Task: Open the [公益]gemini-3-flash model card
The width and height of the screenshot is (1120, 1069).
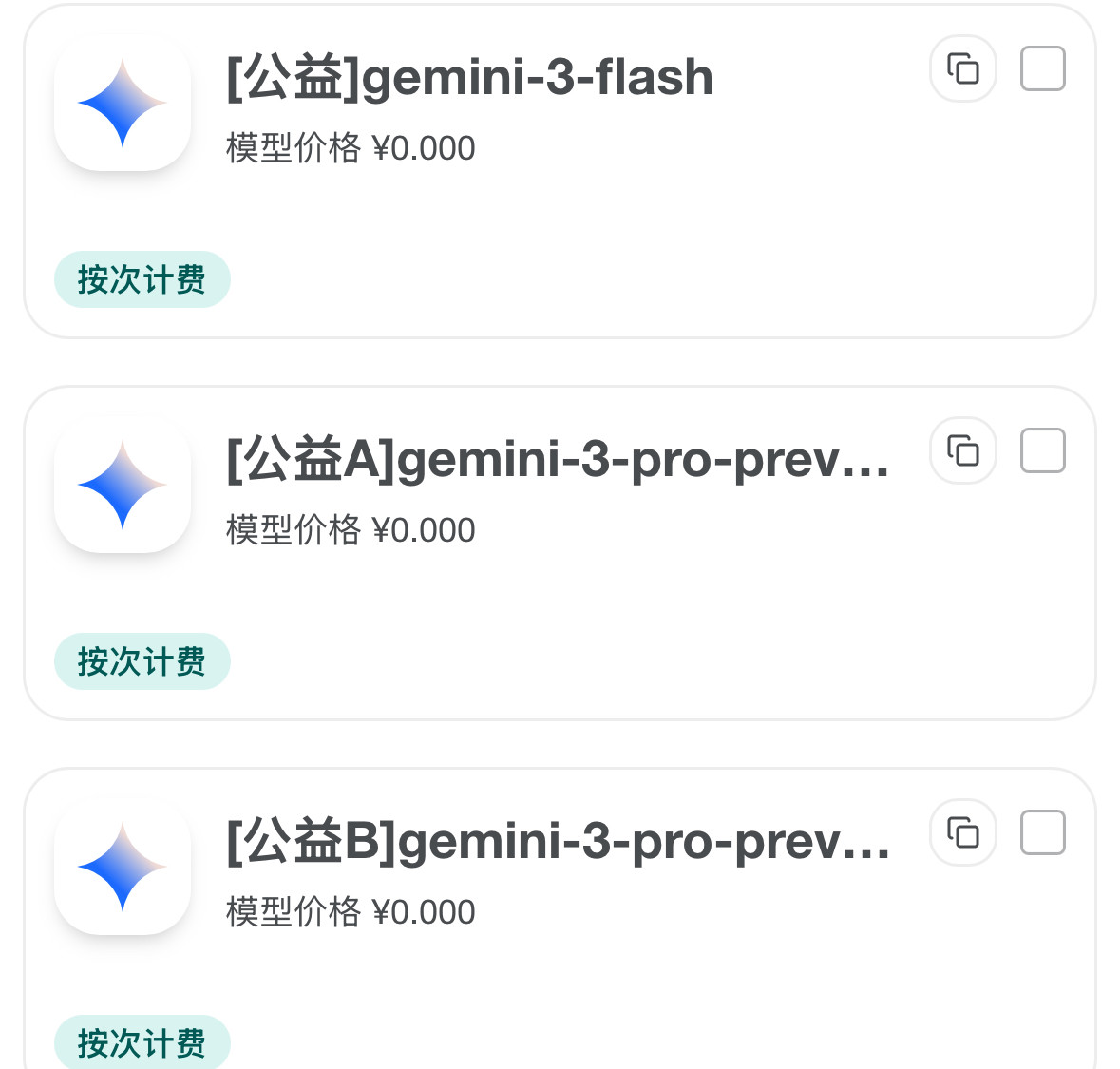Action: 469,78
